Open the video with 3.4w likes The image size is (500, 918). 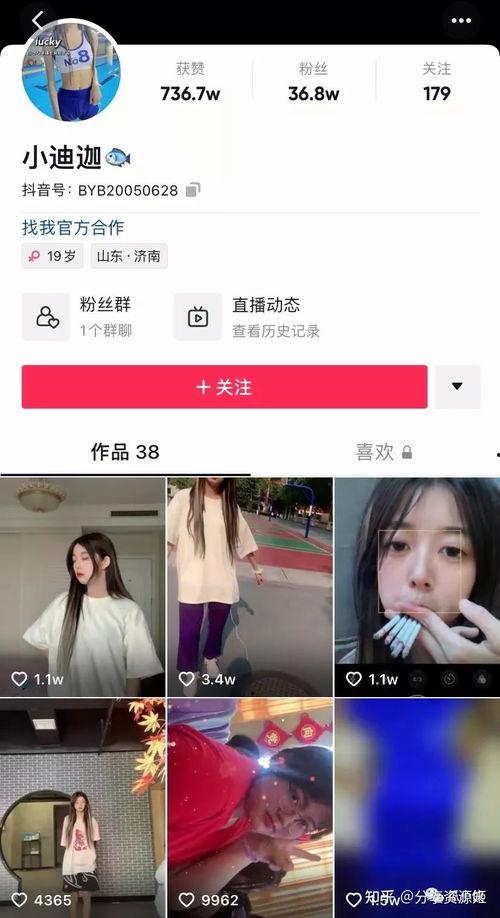click(250, 587)
